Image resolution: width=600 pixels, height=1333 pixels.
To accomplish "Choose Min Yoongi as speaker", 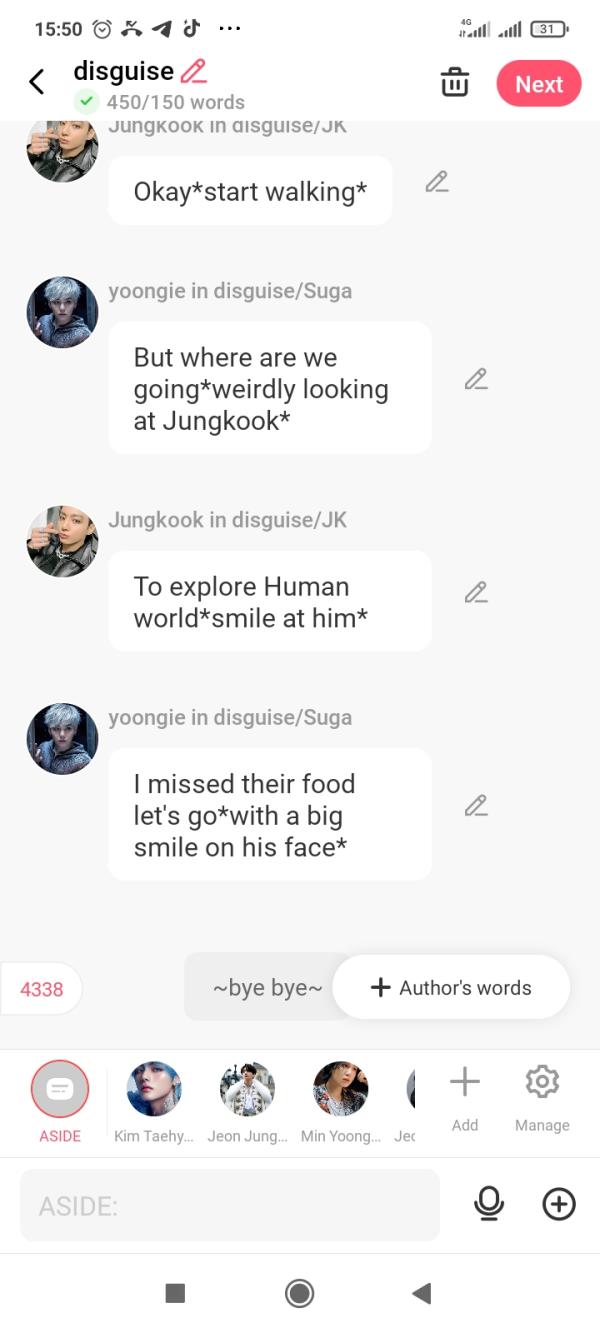I will [340, 1090].
